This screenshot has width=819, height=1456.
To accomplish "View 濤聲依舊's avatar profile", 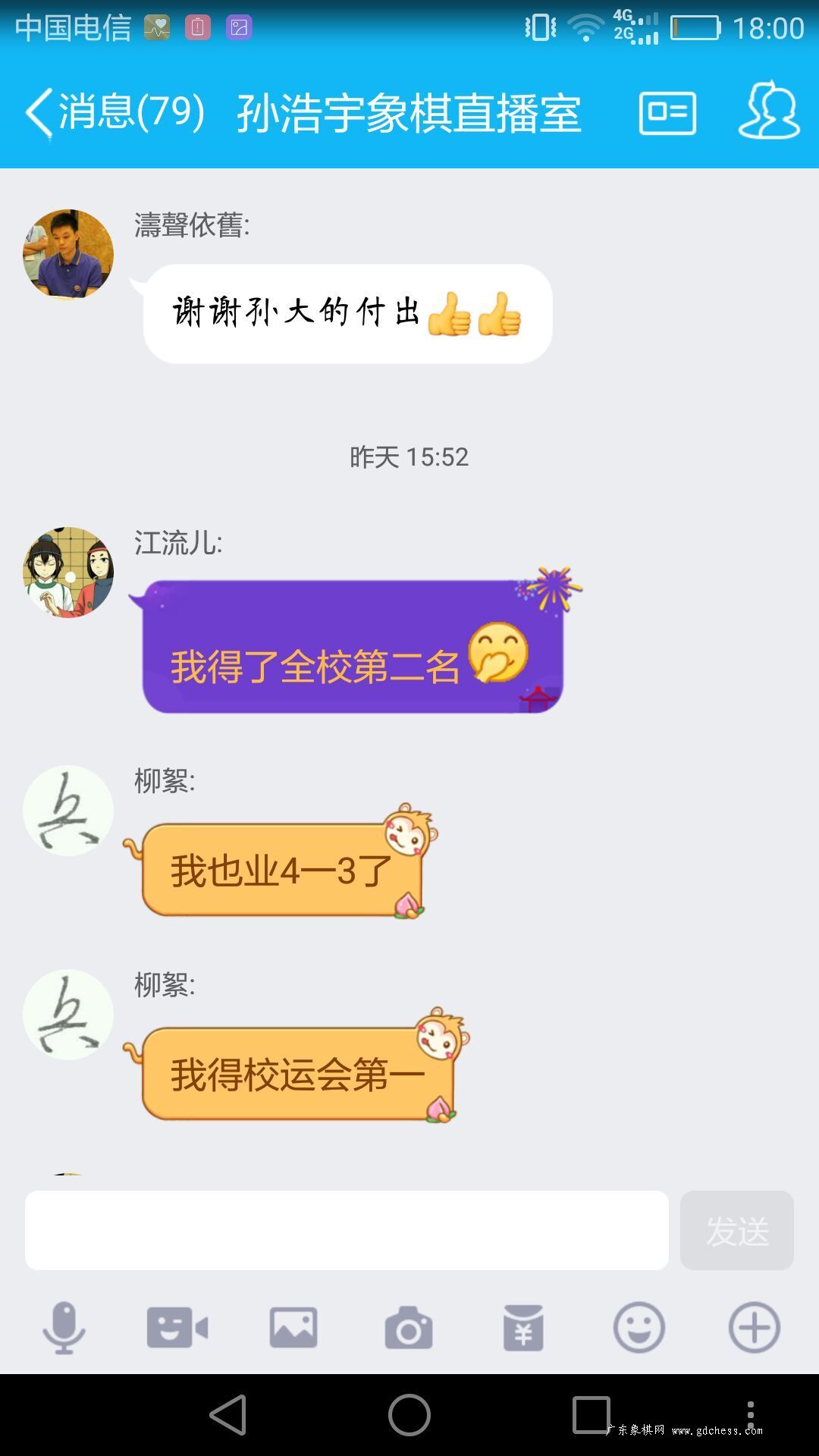I will coord(68,254).
